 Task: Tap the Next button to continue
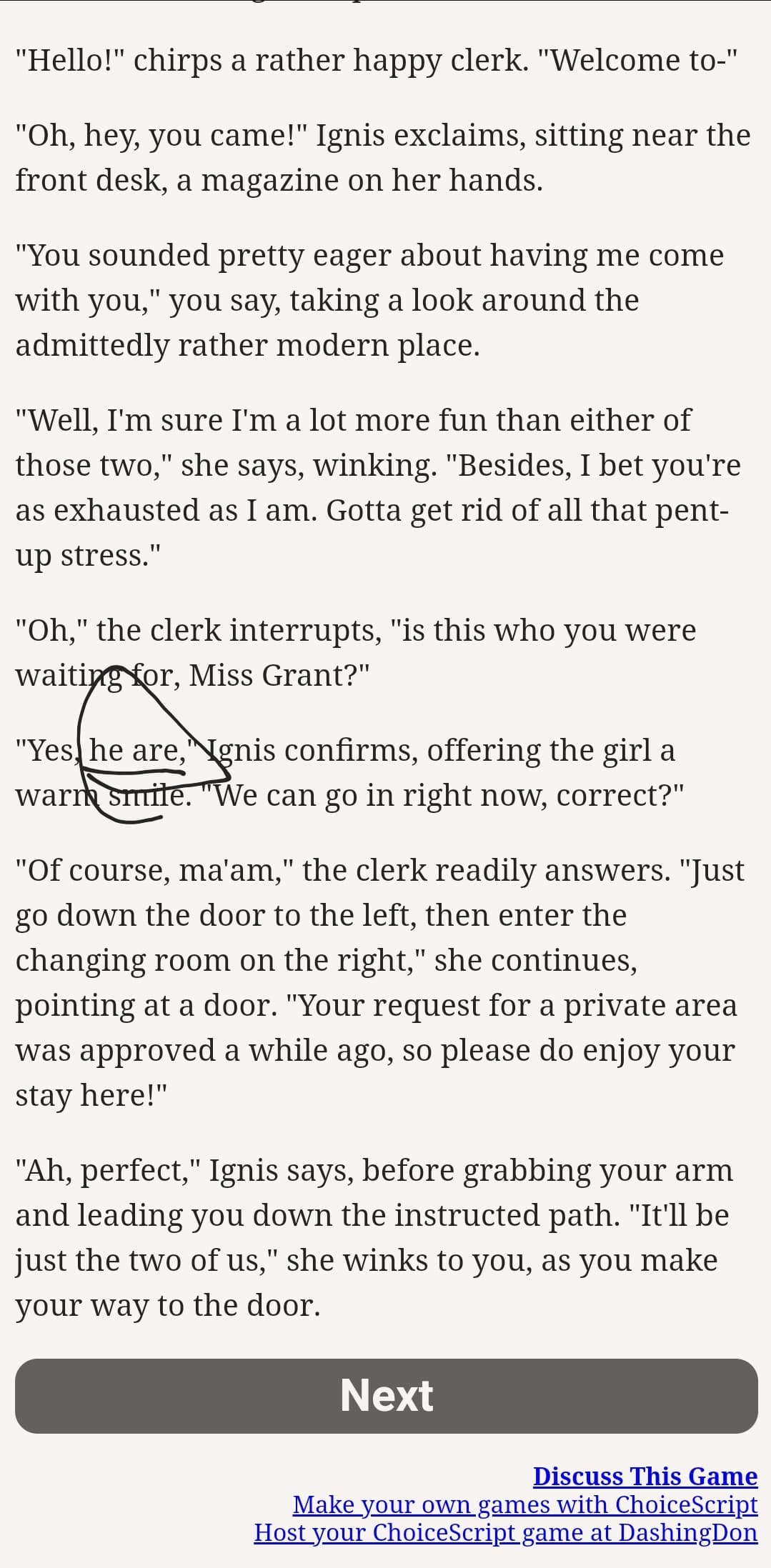(386, 1396)
